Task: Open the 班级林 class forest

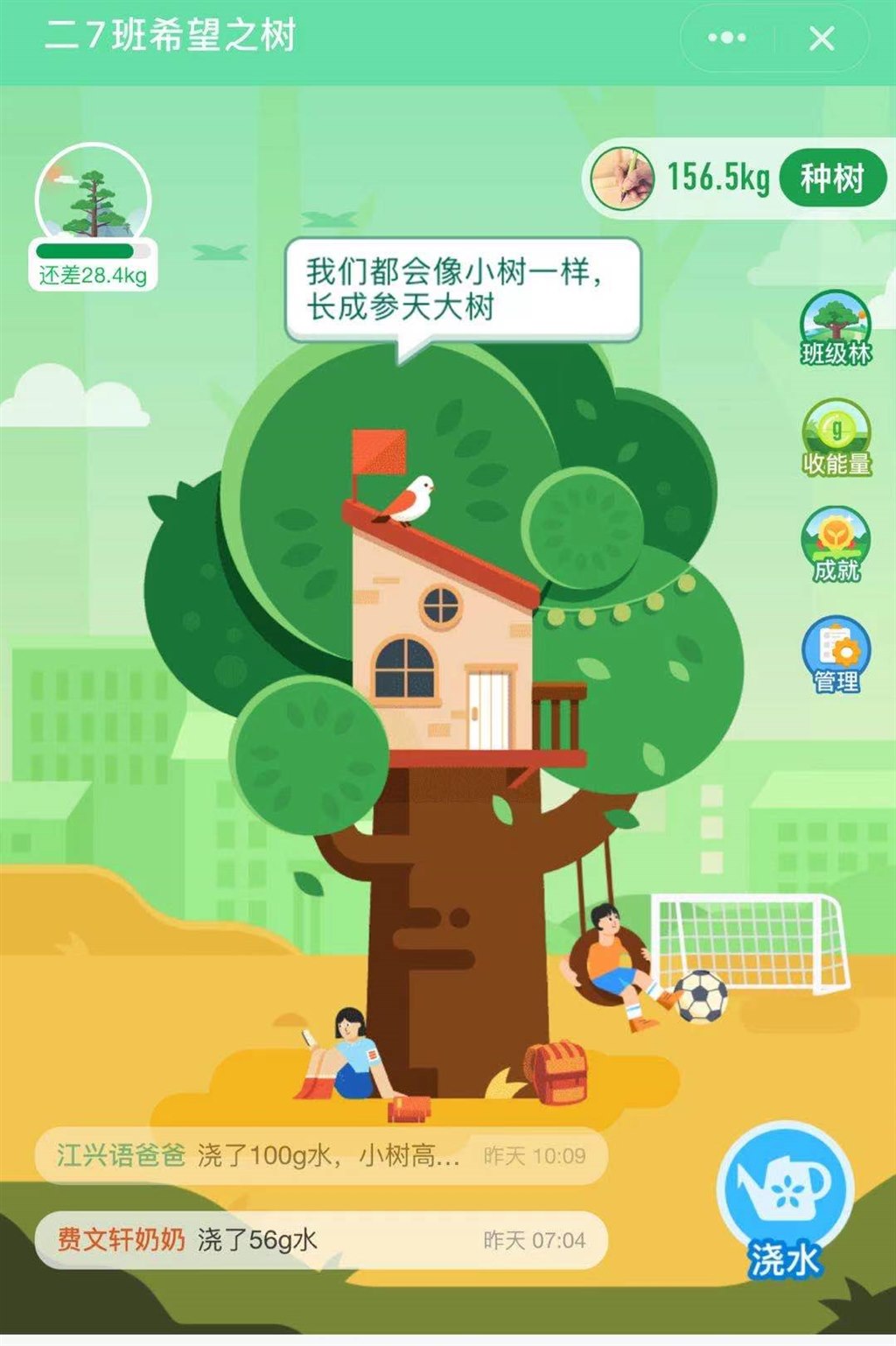Action: click(x=836, y=329)
